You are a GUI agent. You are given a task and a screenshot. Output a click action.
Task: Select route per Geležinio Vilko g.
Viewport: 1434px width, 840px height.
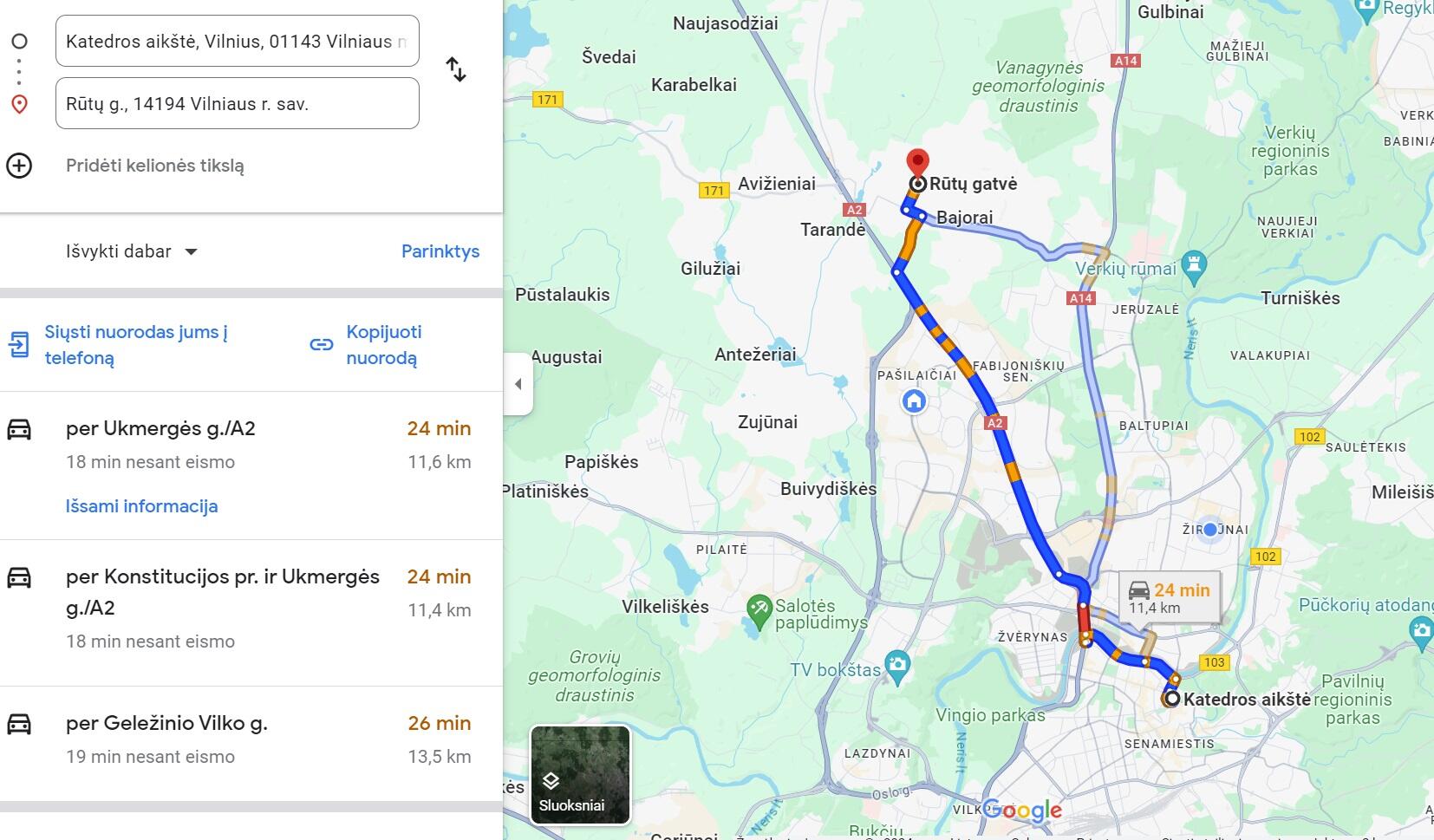tap(166, 723)
